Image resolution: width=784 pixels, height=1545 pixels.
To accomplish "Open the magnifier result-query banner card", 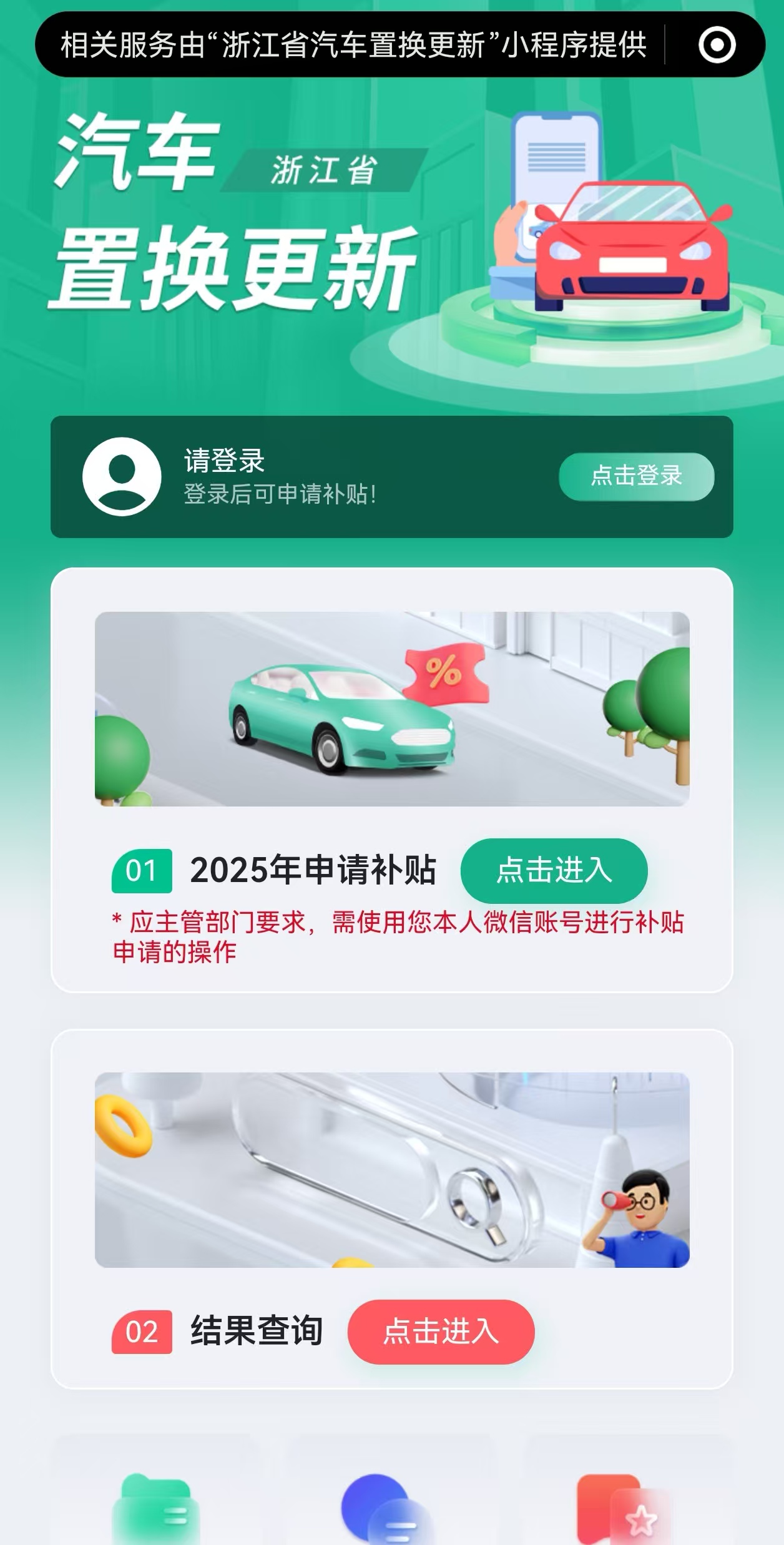I will tap(392, 1170).
